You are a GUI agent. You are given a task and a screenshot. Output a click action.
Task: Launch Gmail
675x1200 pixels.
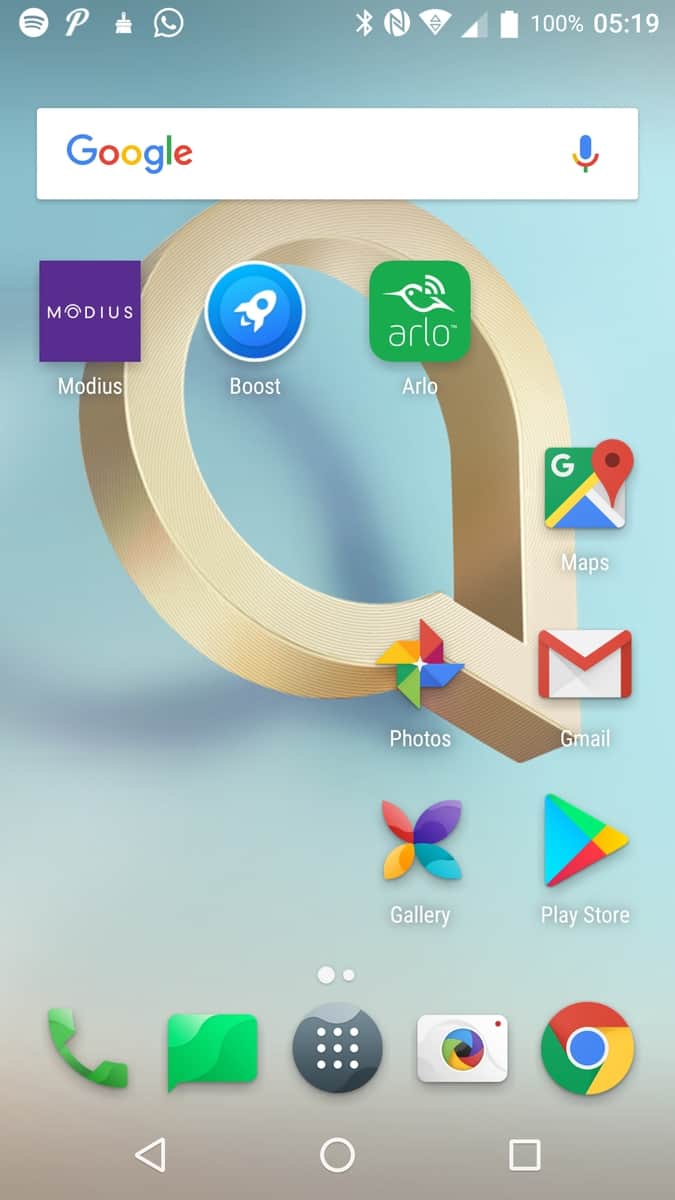pyautogui.click(x=585, y=665)
